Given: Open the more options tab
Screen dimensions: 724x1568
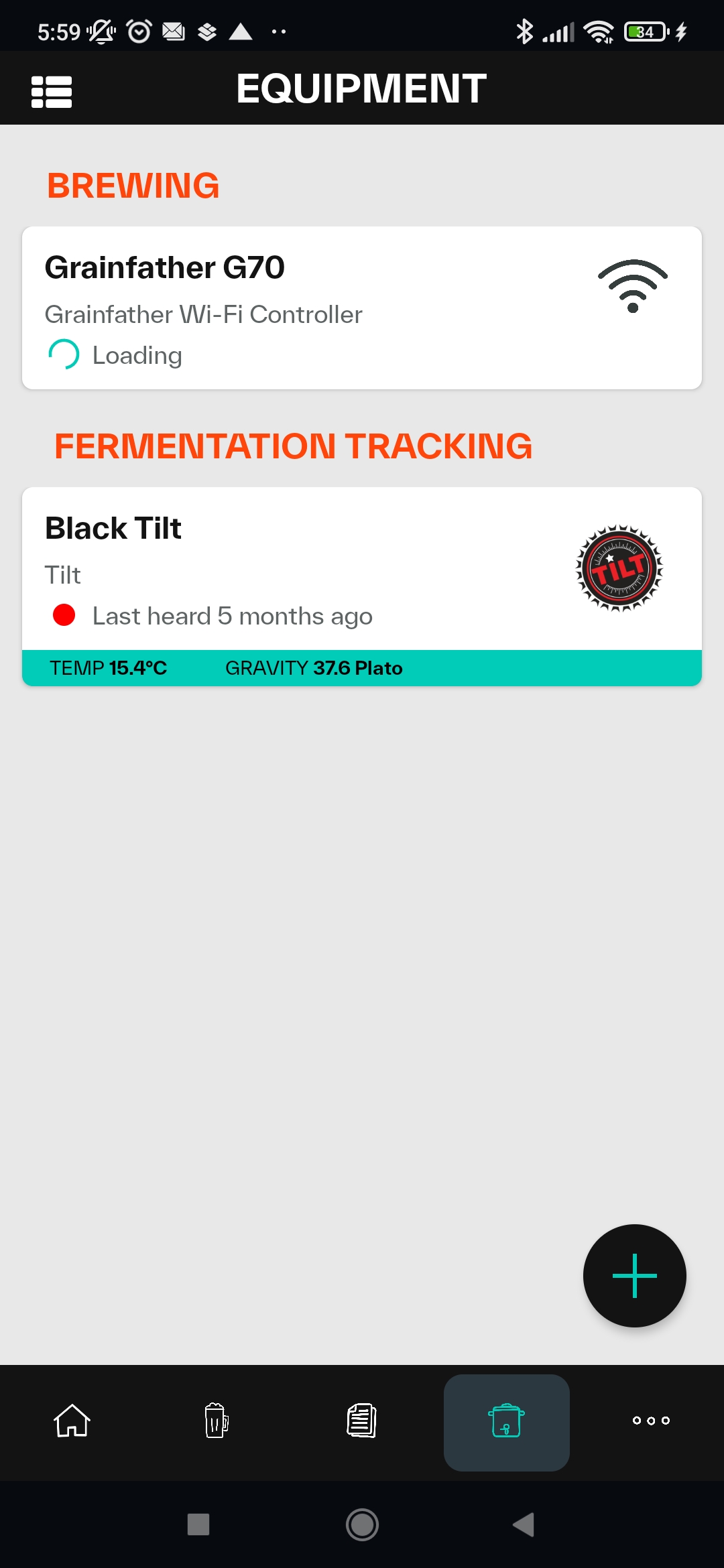Looking at the screenshot, I should tap(651, 1421).
